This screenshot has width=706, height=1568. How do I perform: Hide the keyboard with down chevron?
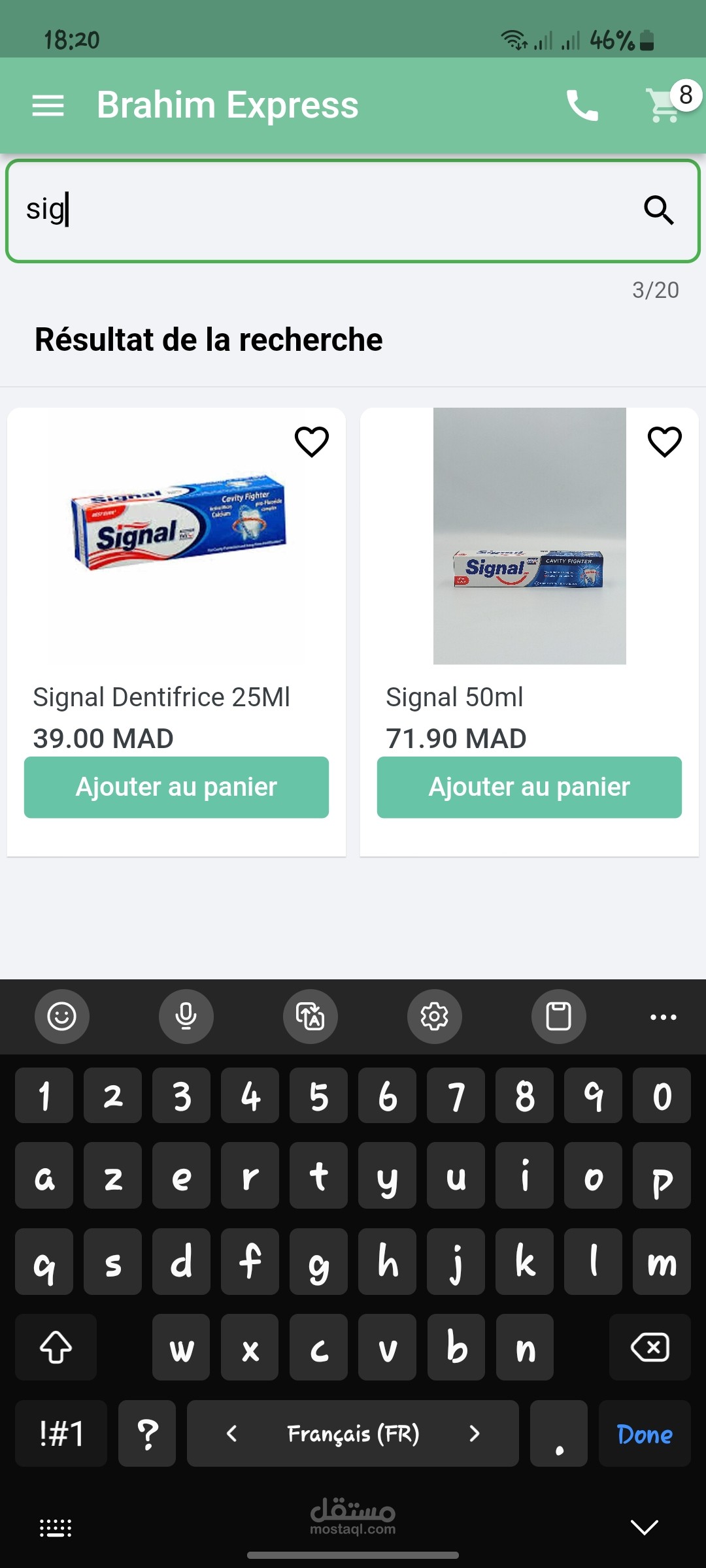[645, 1527]
